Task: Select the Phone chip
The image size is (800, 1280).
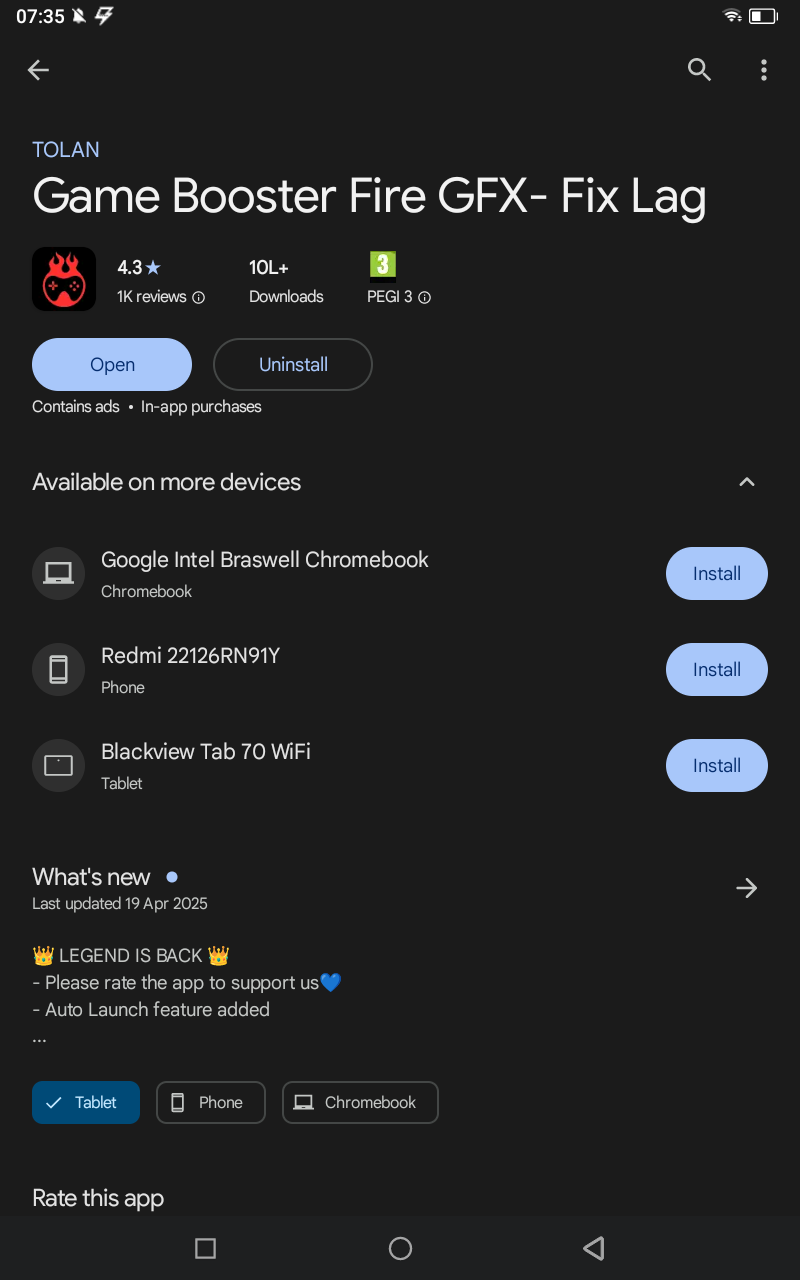Action: [x=211, y=1103]
